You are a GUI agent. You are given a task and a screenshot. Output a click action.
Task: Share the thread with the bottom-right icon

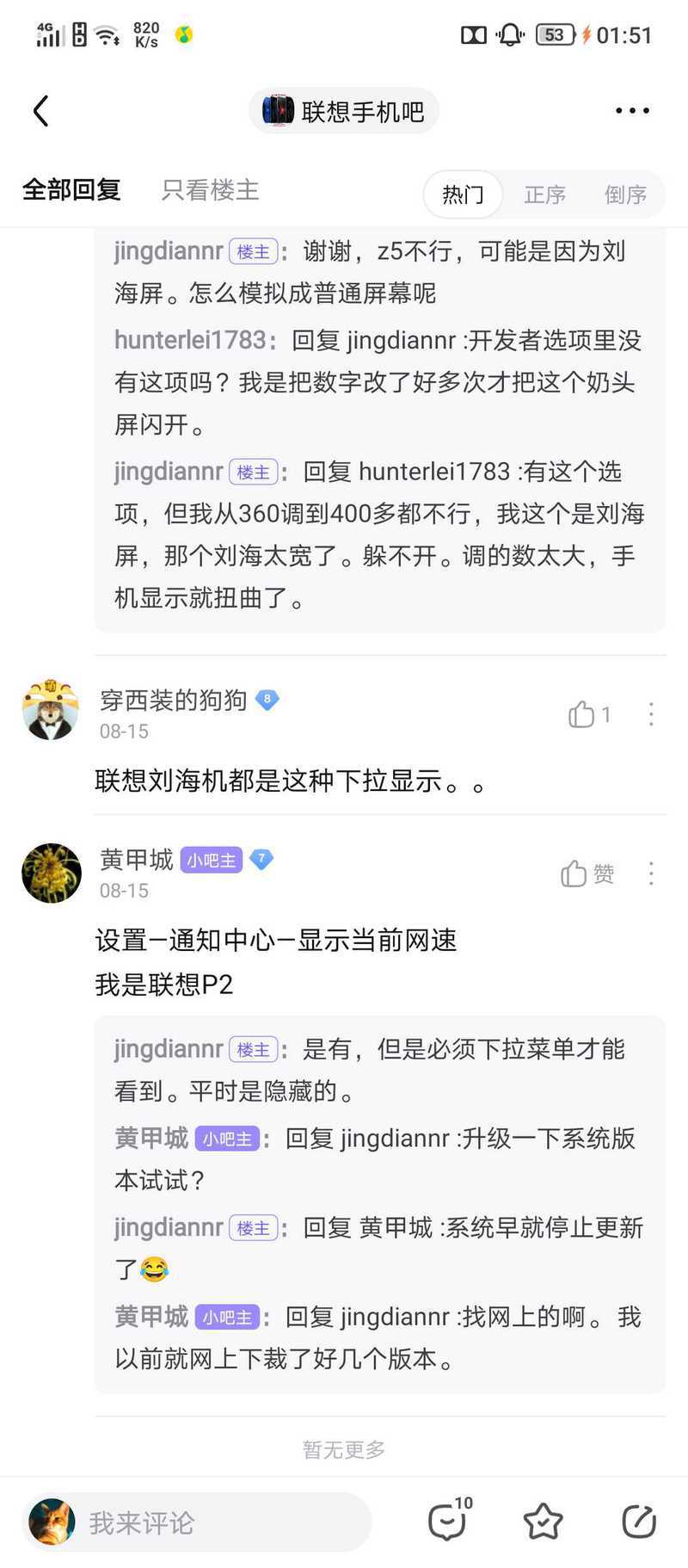[x=639, y=1522]
